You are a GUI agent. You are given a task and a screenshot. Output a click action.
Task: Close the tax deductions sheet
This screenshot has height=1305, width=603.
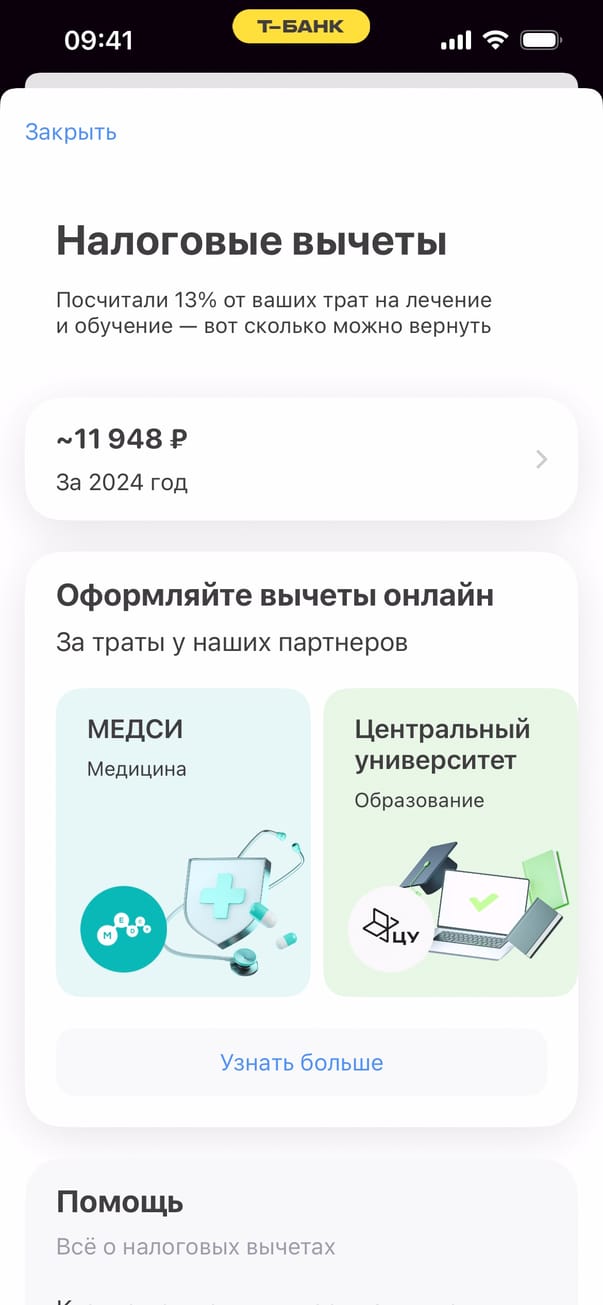70,132
